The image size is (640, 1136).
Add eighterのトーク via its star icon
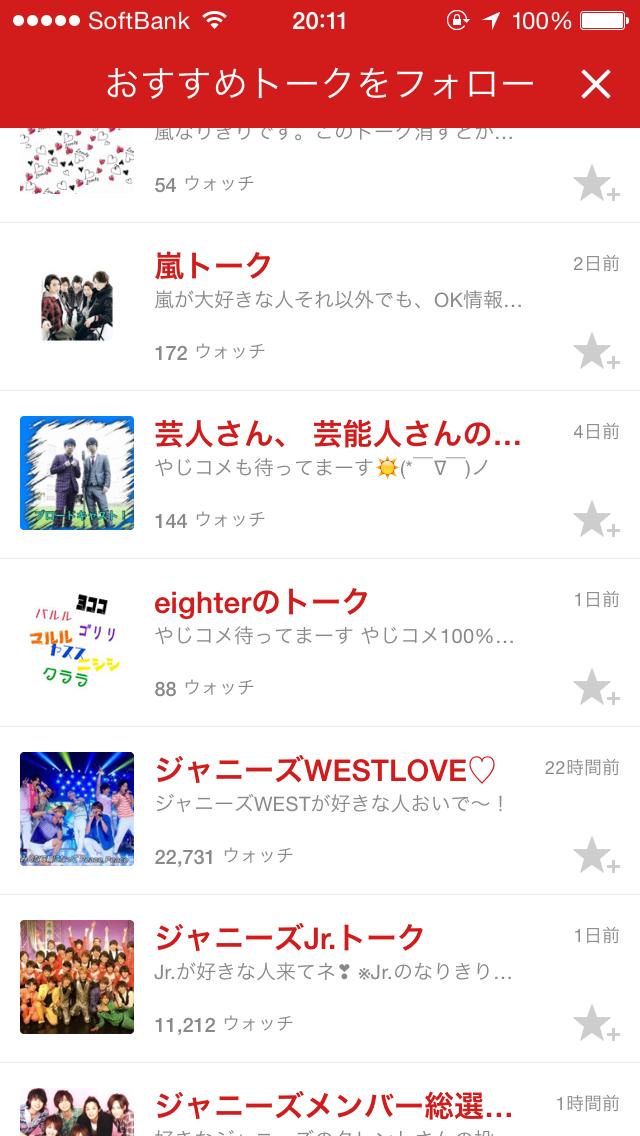point(596,688)
